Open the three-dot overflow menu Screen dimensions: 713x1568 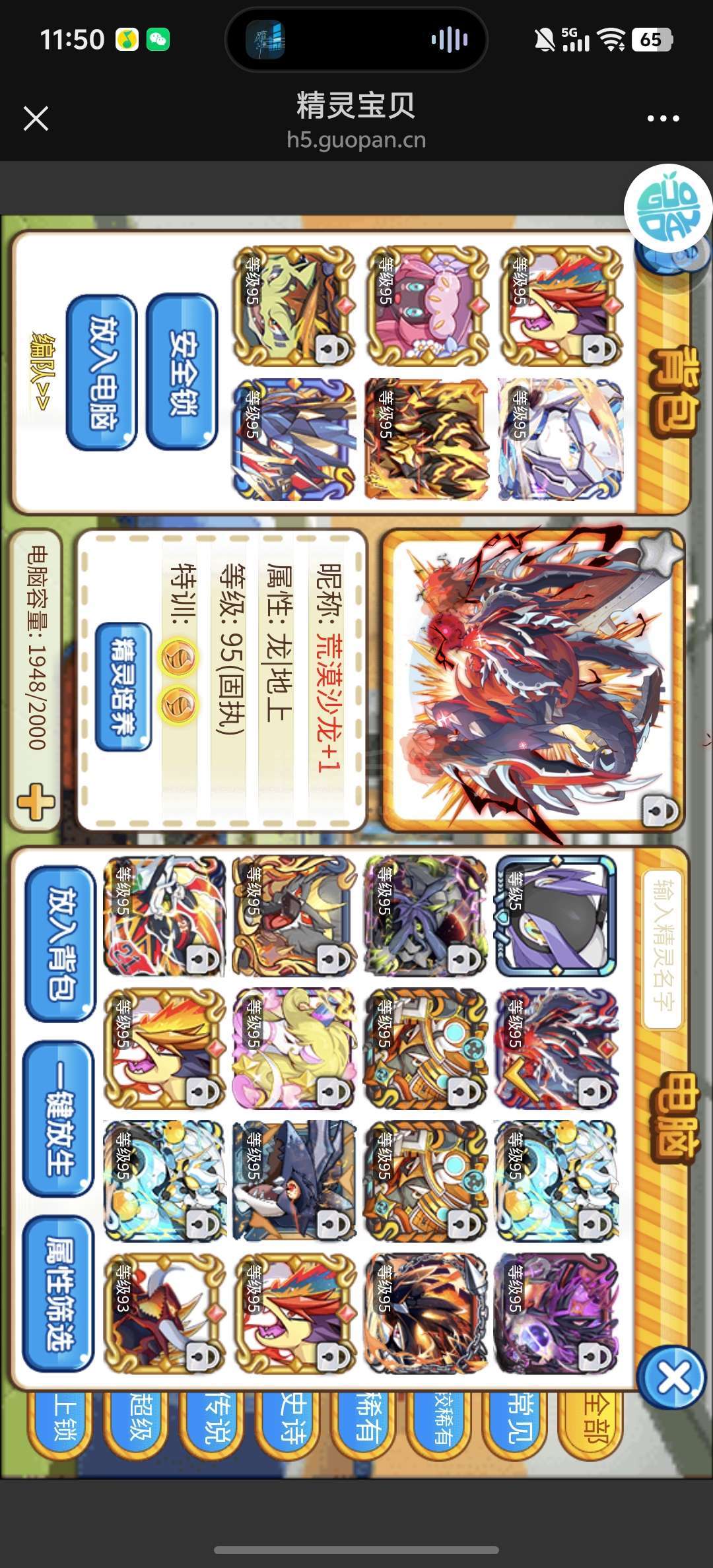click(663, 119)
